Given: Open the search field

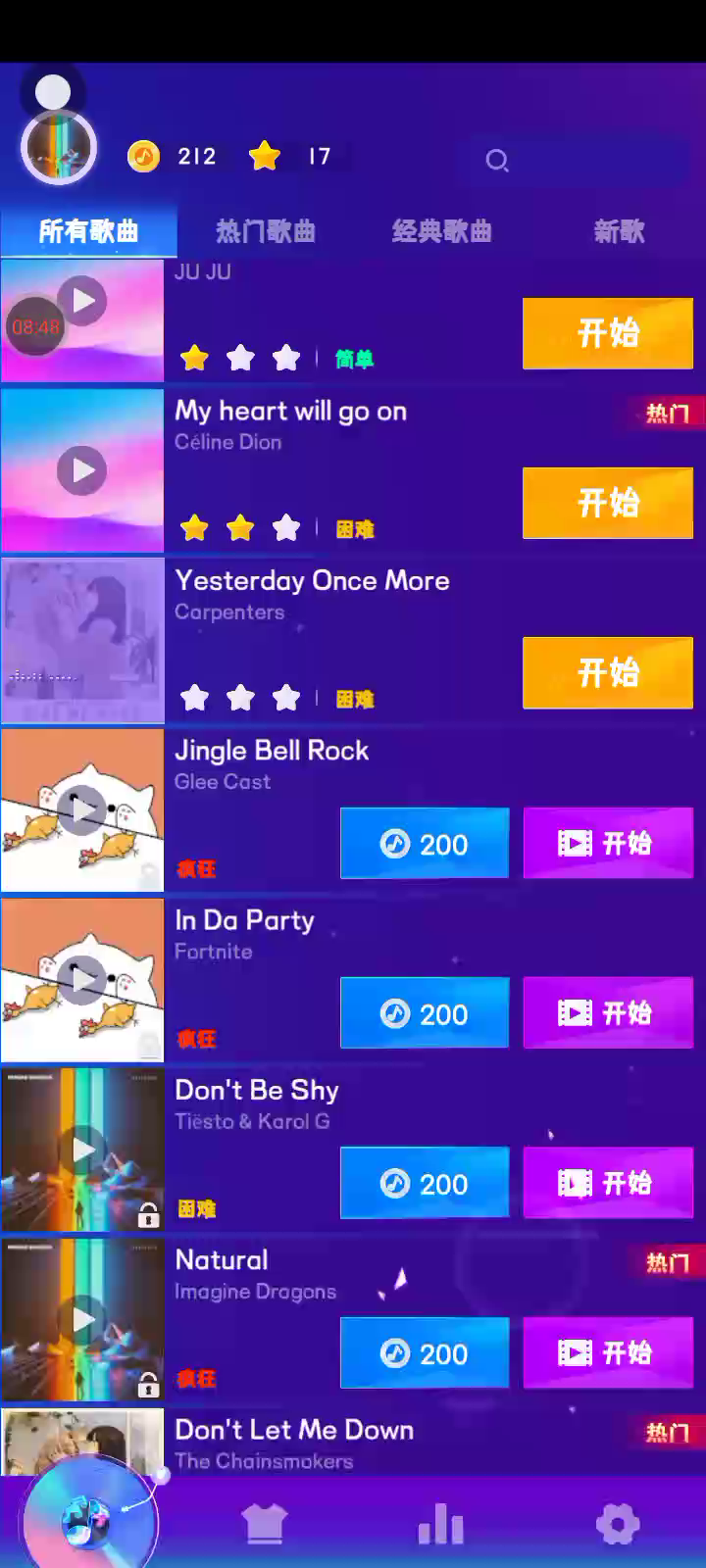Looking at the screenshot, I should (584, 160).
